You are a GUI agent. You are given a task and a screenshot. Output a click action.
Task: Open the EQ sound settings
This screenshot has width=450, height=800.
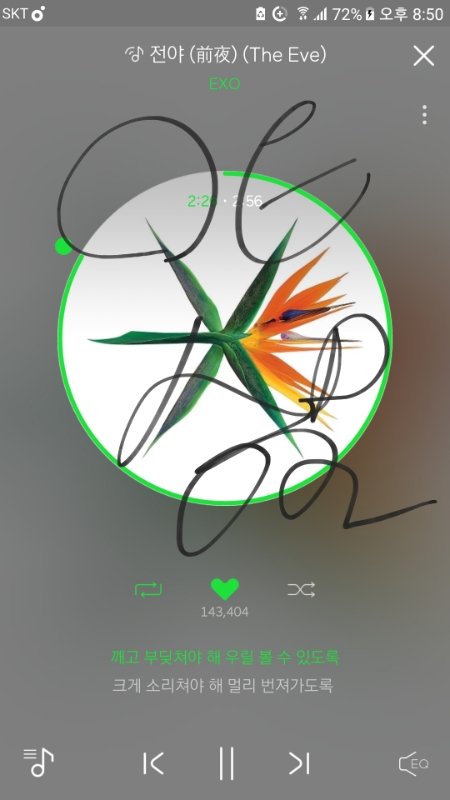(413, 764)
